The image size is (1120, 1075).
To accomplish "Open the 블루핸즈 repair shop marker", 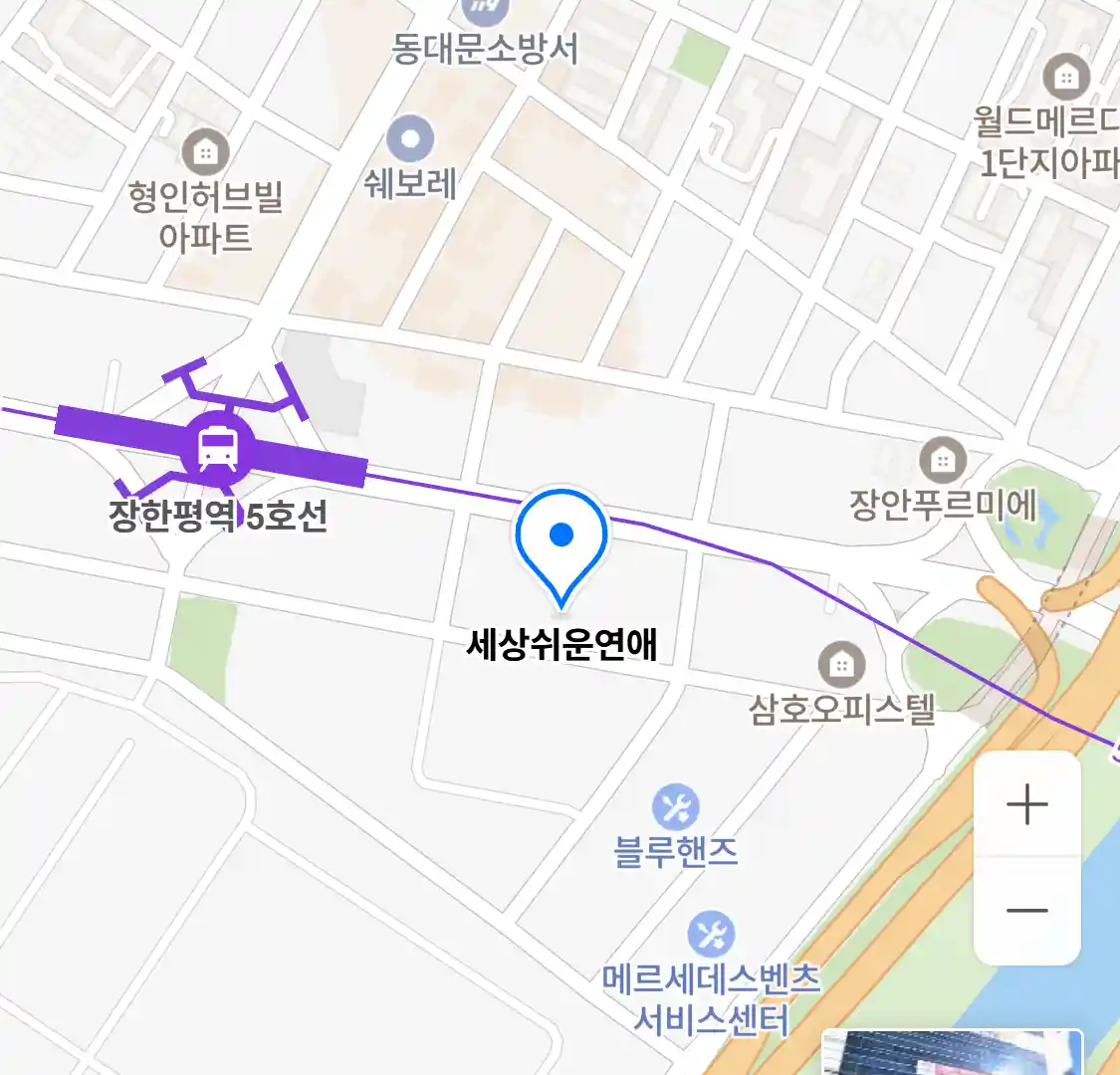I will [x=676, y=808].
